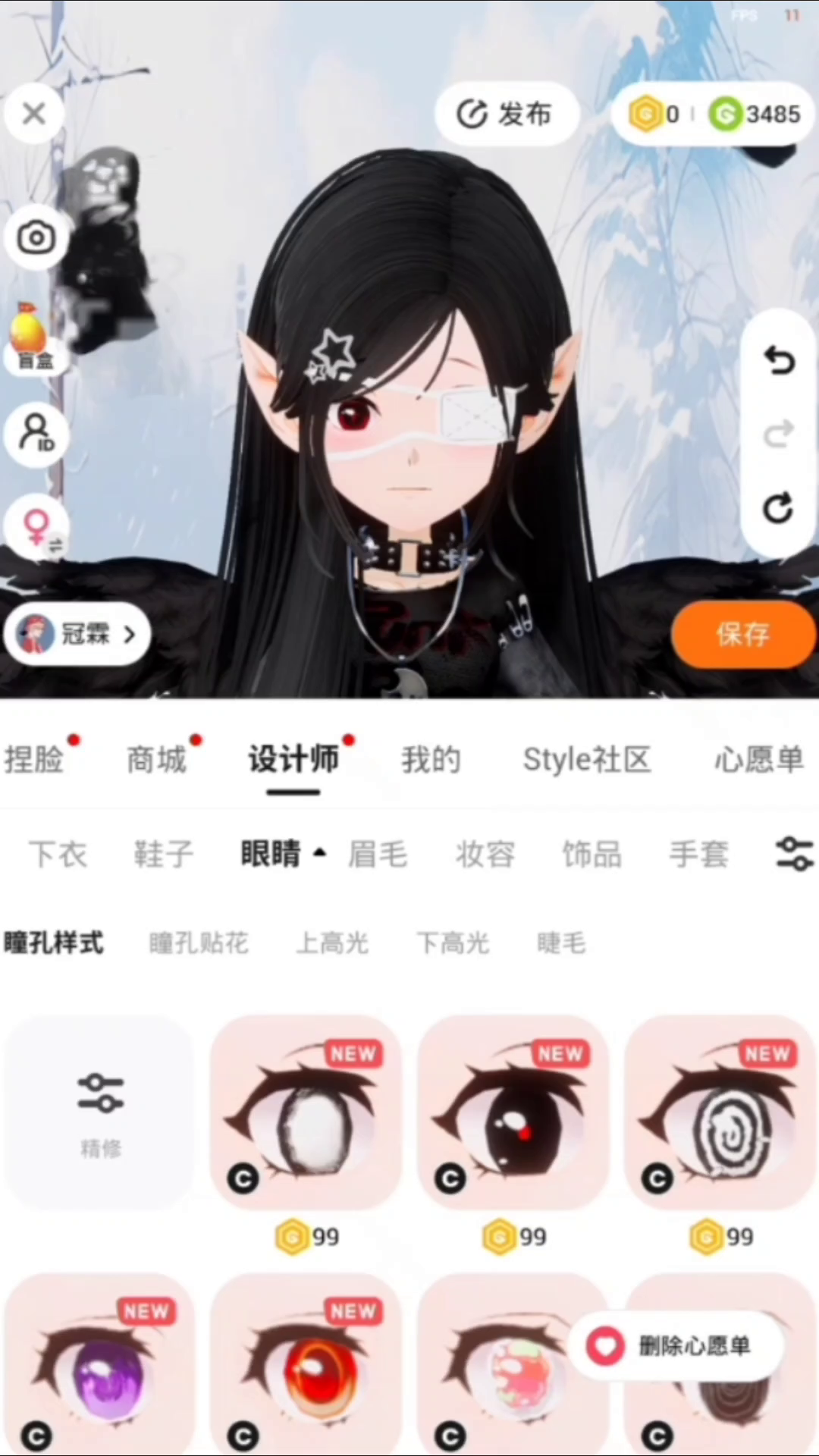Viewport: 819px width, 1456px height.
Task: Tap 删除心愿单 button
Action: point(675,1346)
